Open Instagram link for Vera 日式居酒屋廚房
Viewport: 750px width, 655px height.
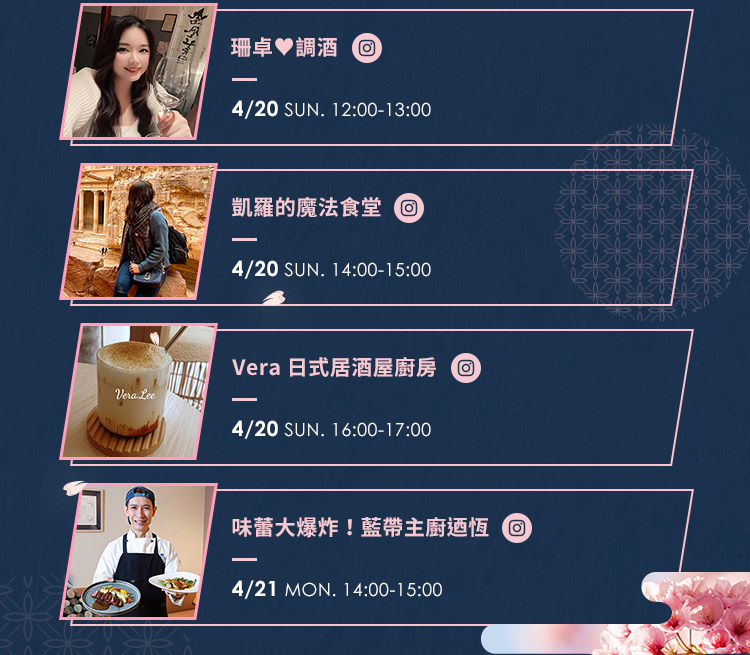tap(465, 368)
